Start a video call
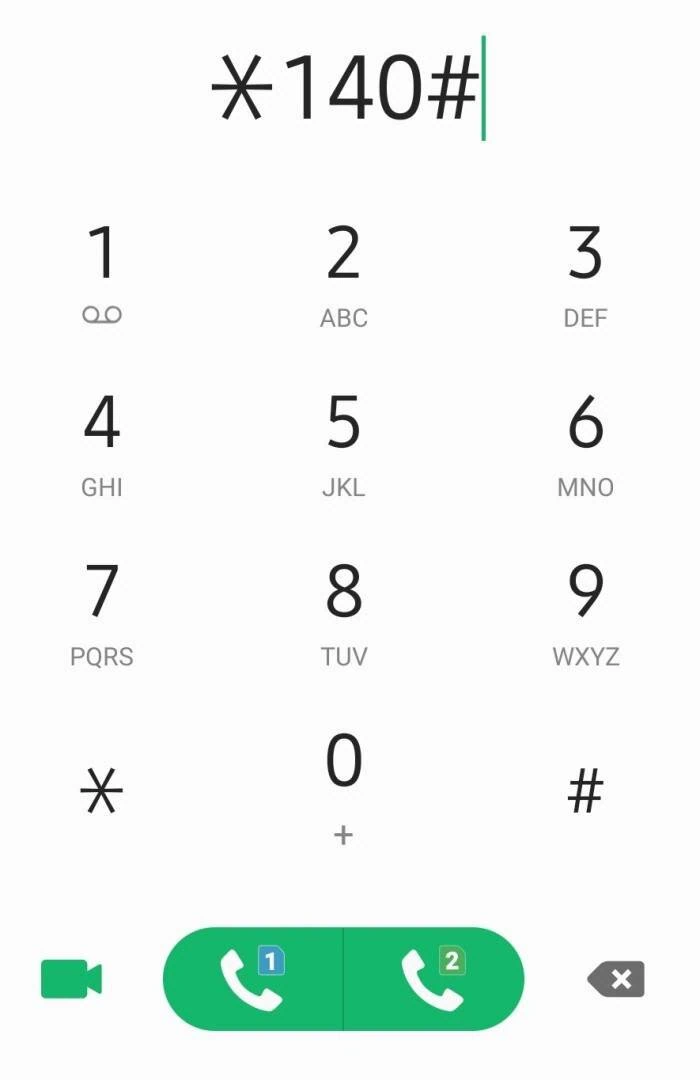700x1080 pixels. click(71, 979)
